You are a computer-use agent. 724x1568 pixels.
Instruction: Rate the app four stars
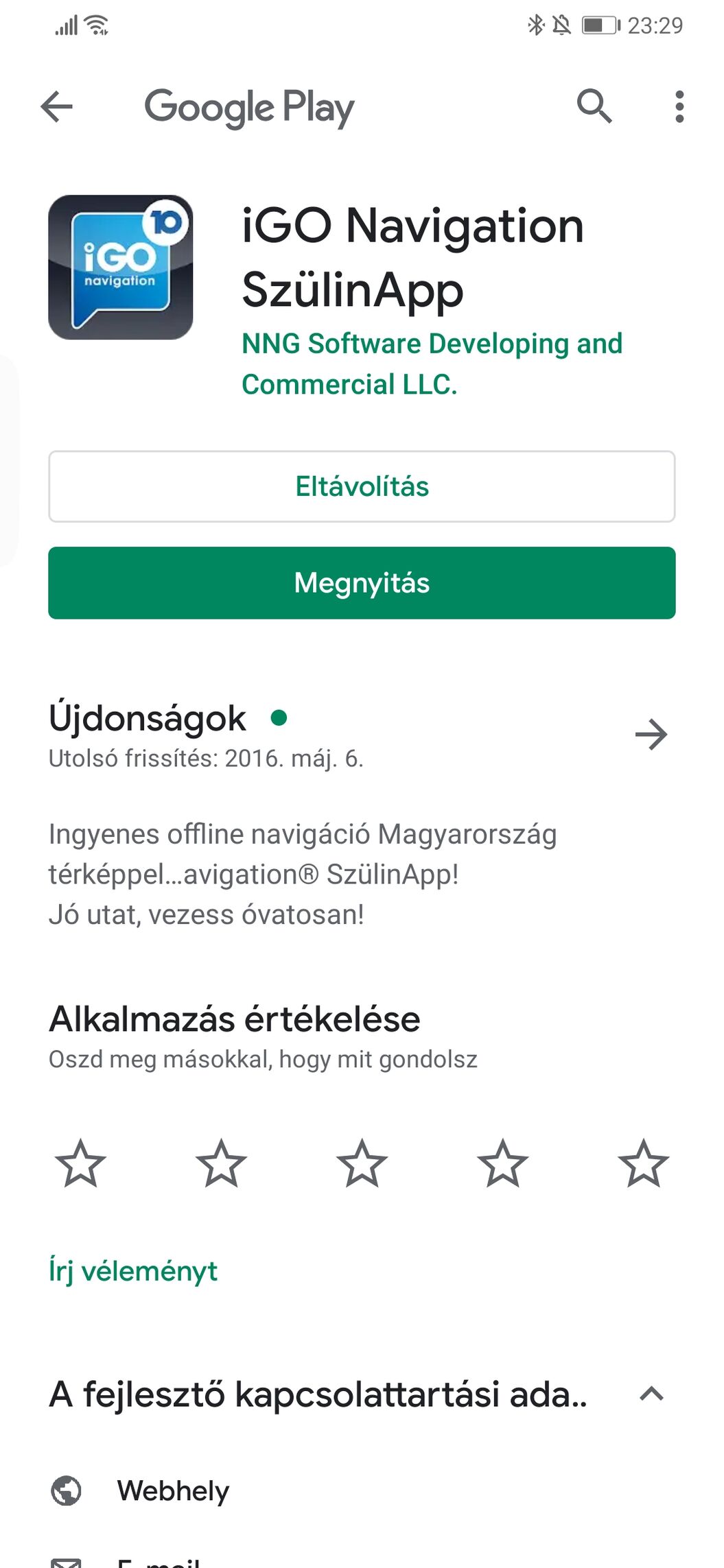tap(502, 1163)
